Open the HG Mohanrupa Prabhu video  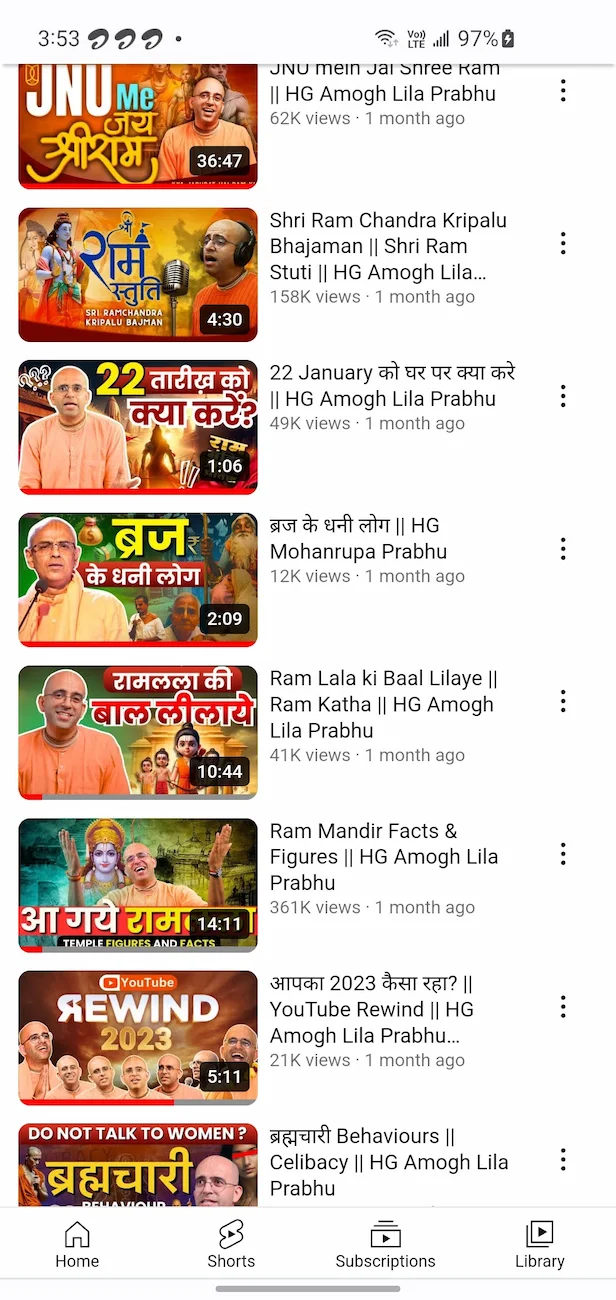[138, 580]
